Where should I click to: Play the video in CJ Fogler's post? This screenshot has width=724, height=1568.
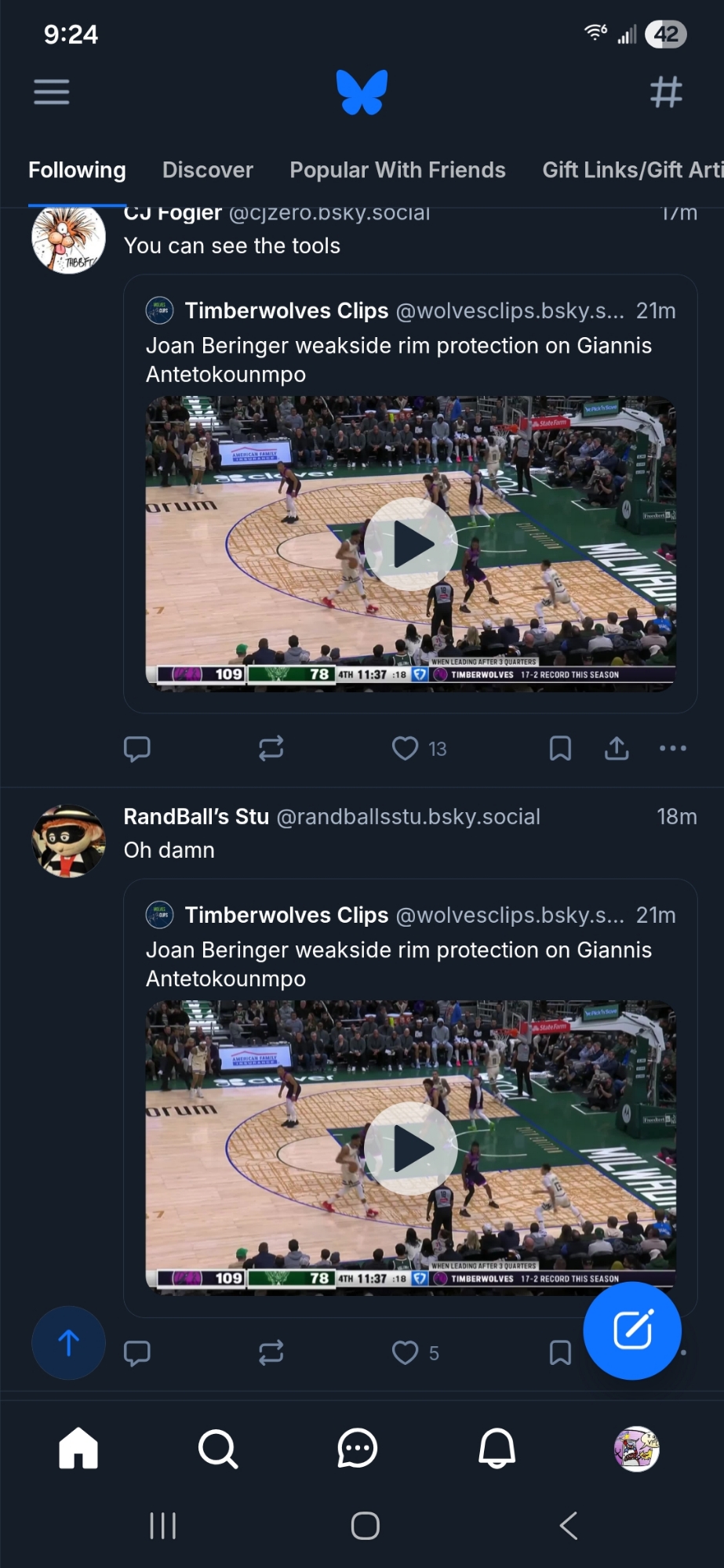click(411, 544)
